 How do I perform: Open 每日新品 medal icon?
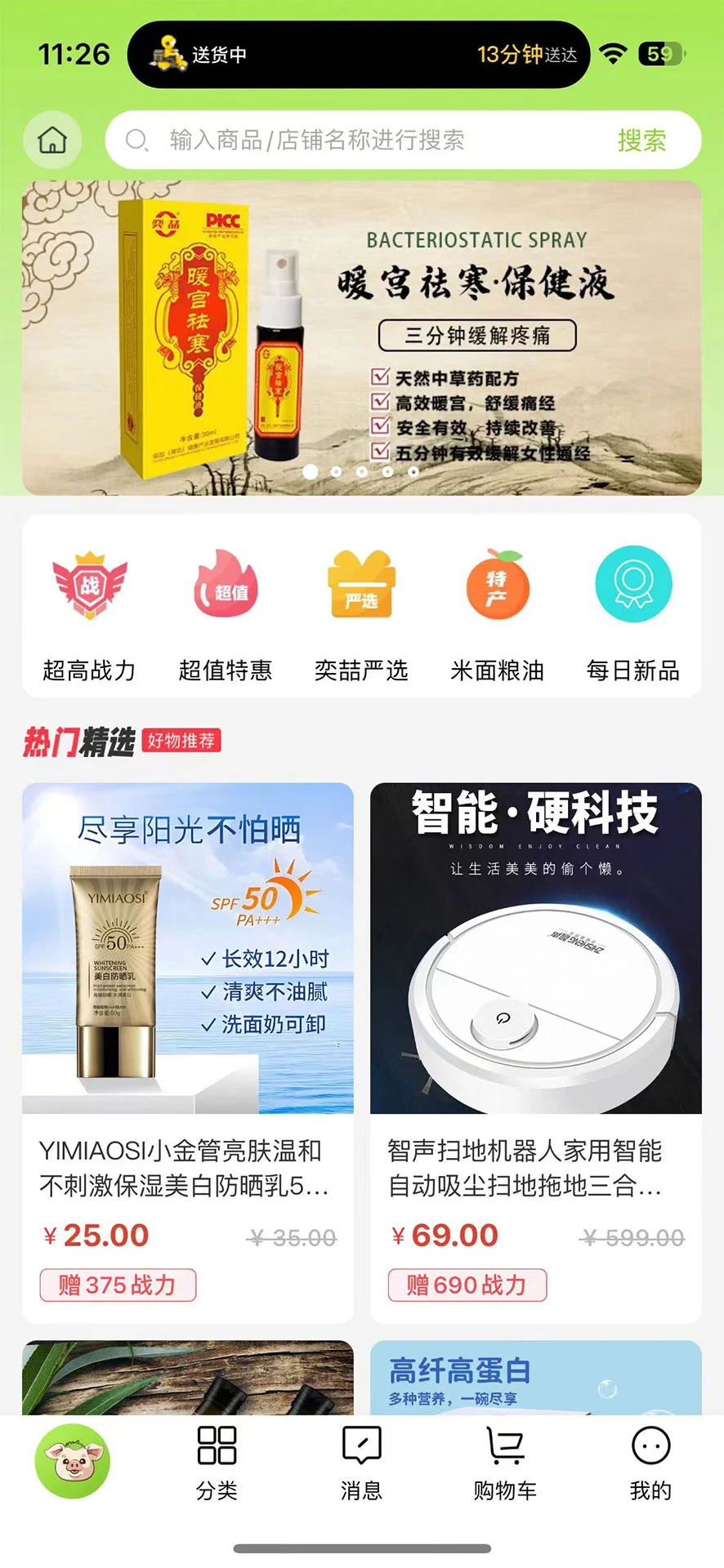[x=633, y=586]
